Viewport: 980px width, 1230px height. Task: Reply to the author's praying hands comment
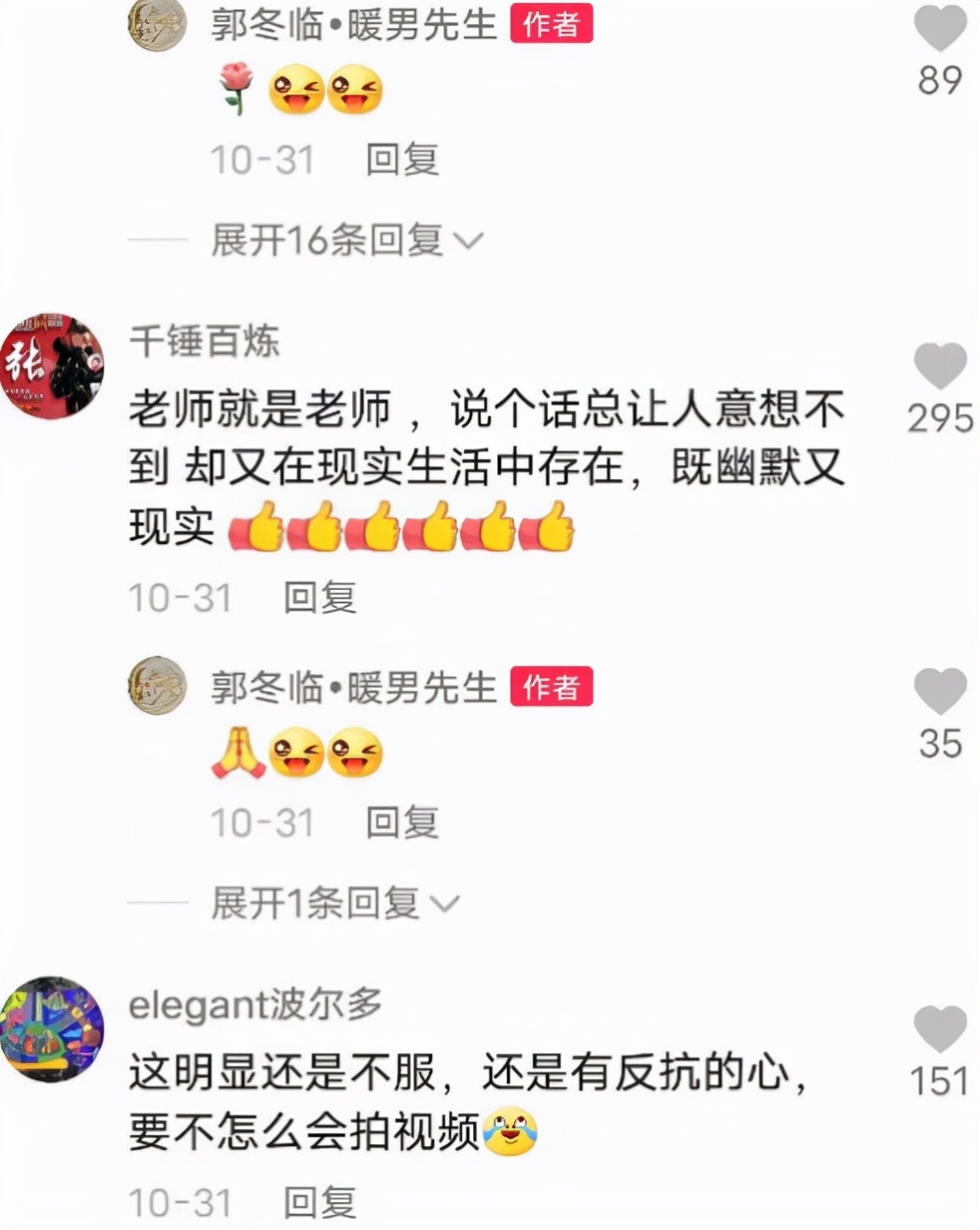[402, 823]
